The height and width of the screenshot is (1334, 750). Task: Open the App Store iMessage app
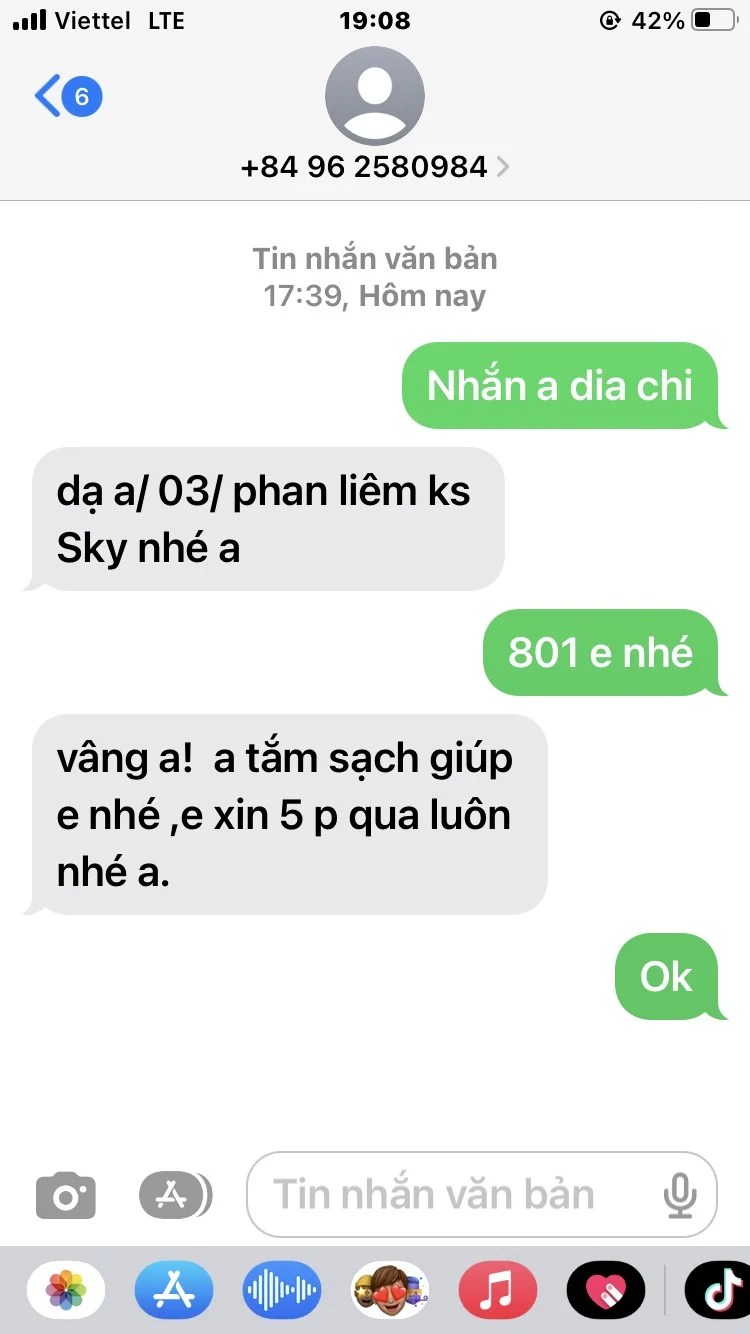click(174, 1290)
